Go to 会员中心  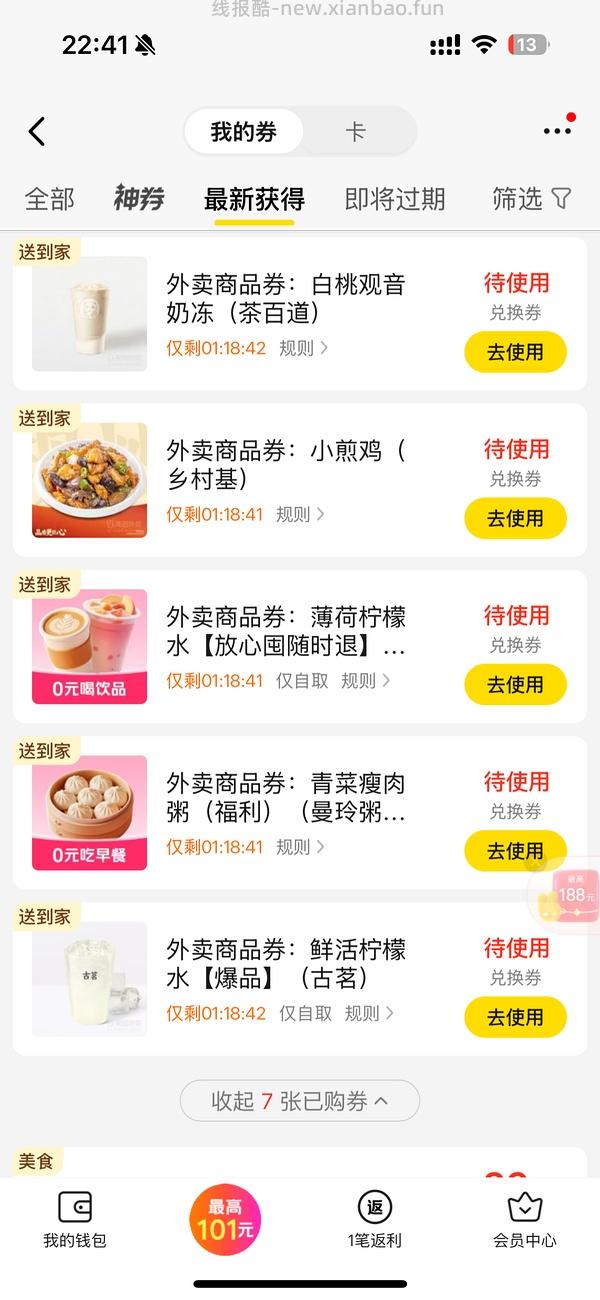coord(524,1220)
